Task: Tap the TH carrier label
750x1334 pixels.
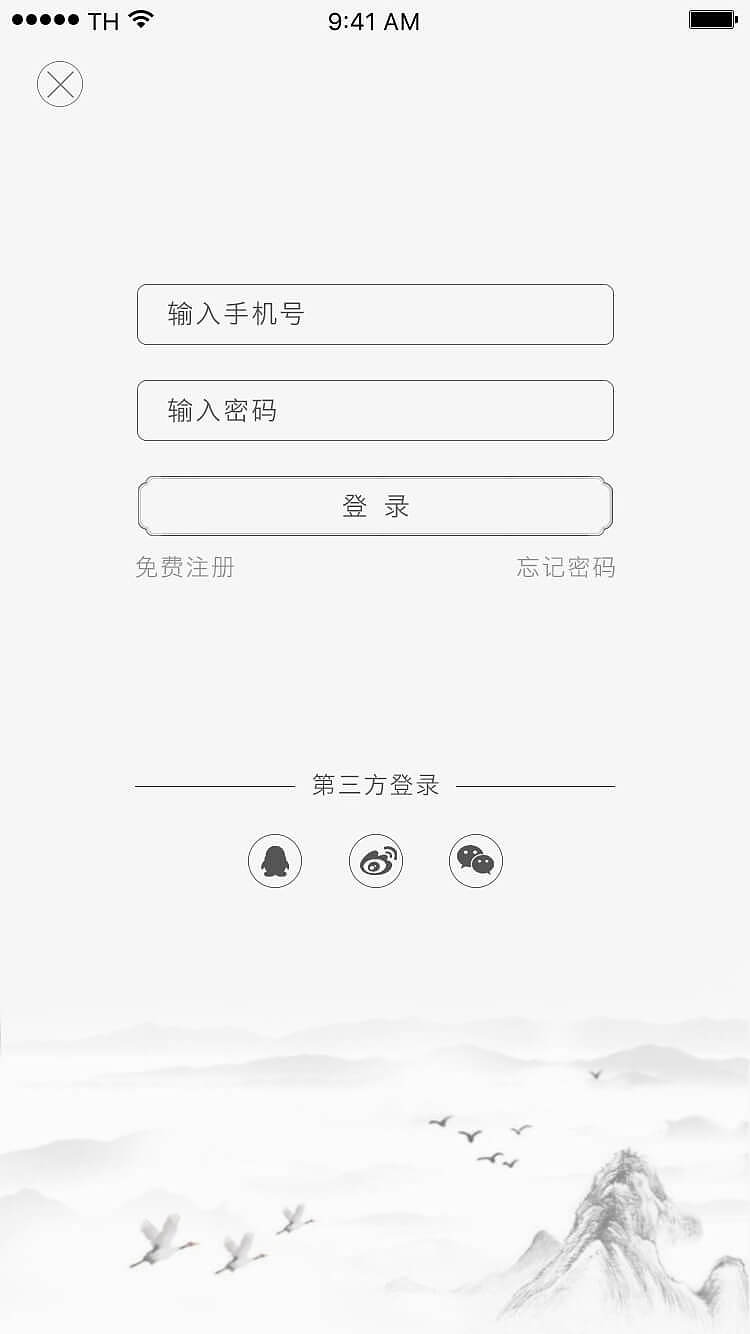Action: (96, 20)
